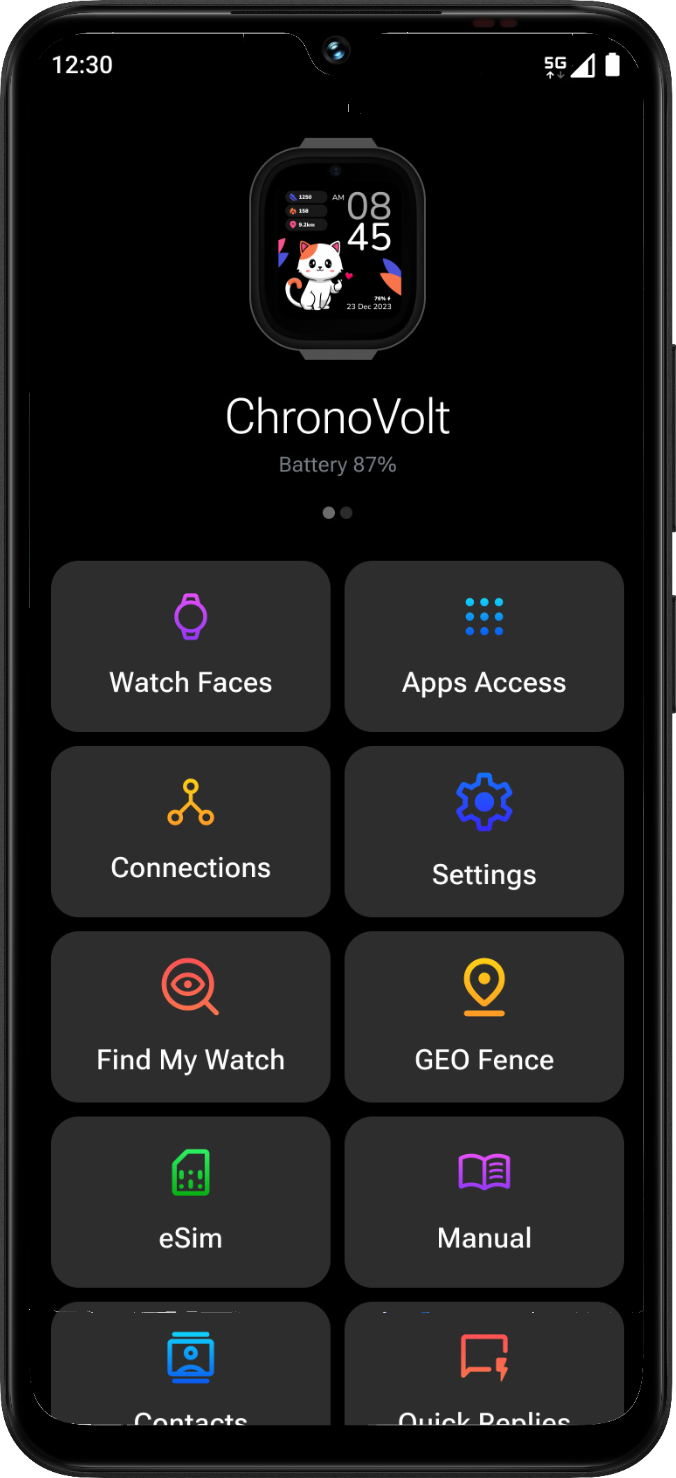Screen dimensions: 676x1478
Task: Open watch Settings
Action: click(484, 831)
